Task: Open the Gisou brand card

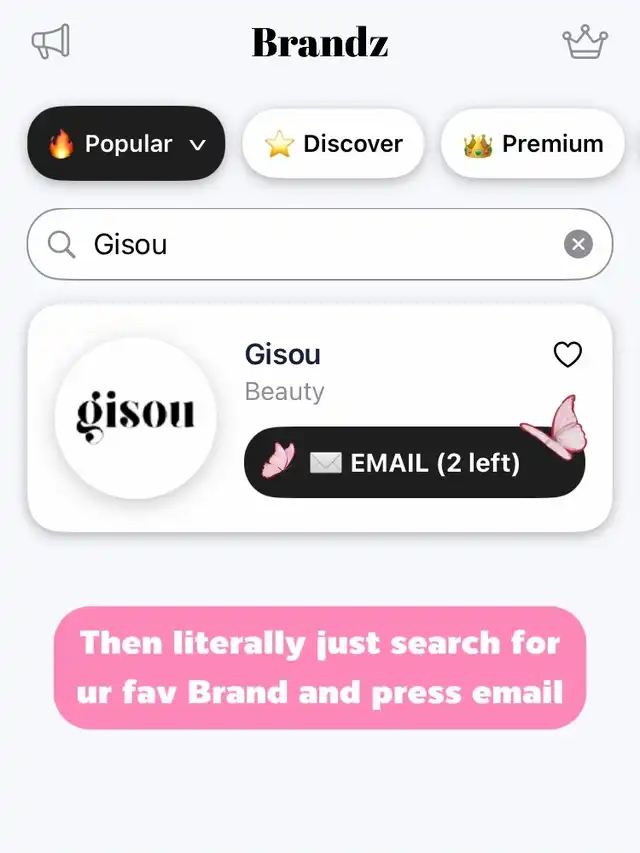Action: point(320,418)
